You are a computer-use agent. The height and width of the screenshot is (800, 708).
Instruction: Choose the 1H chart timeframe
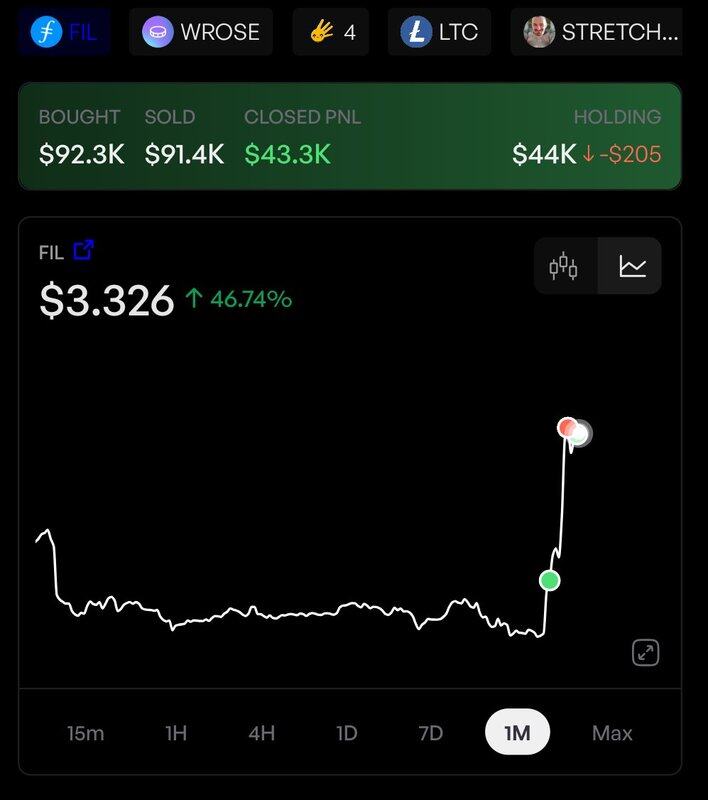click(x=176, y=733)
